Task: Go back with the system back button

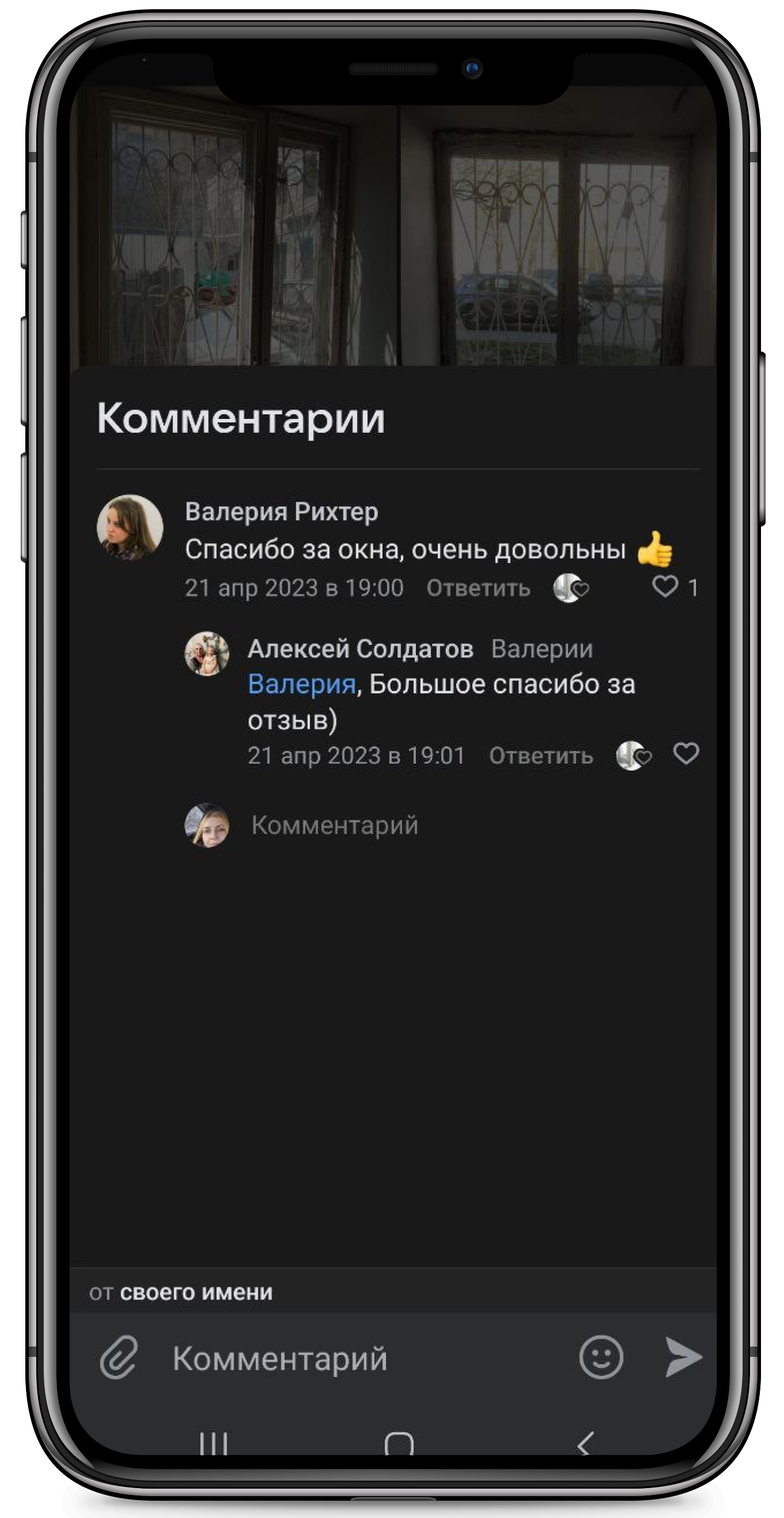Action: point(584,1444)
